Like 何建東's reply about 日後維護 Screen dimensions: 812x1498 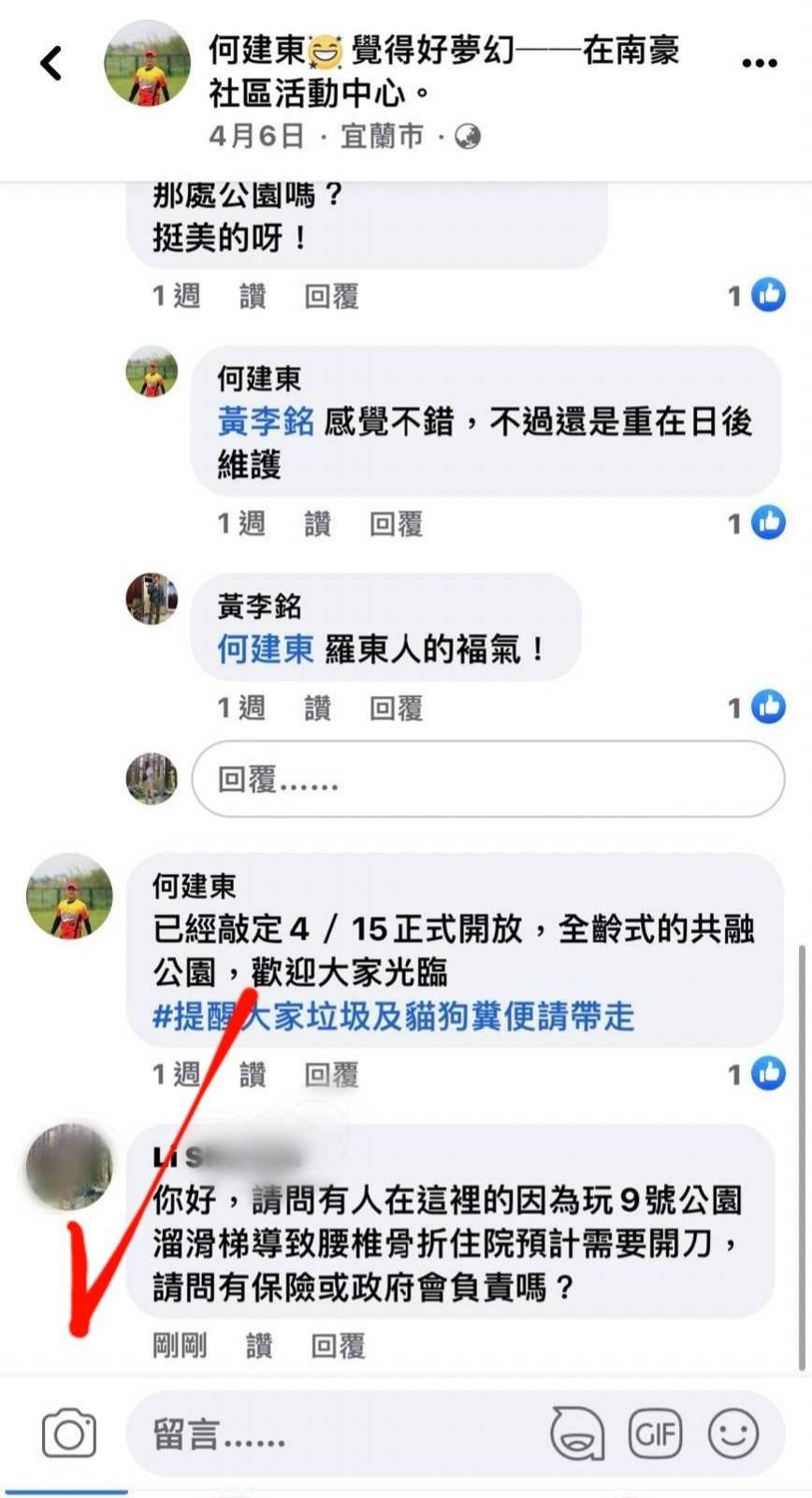click(317, 524)
